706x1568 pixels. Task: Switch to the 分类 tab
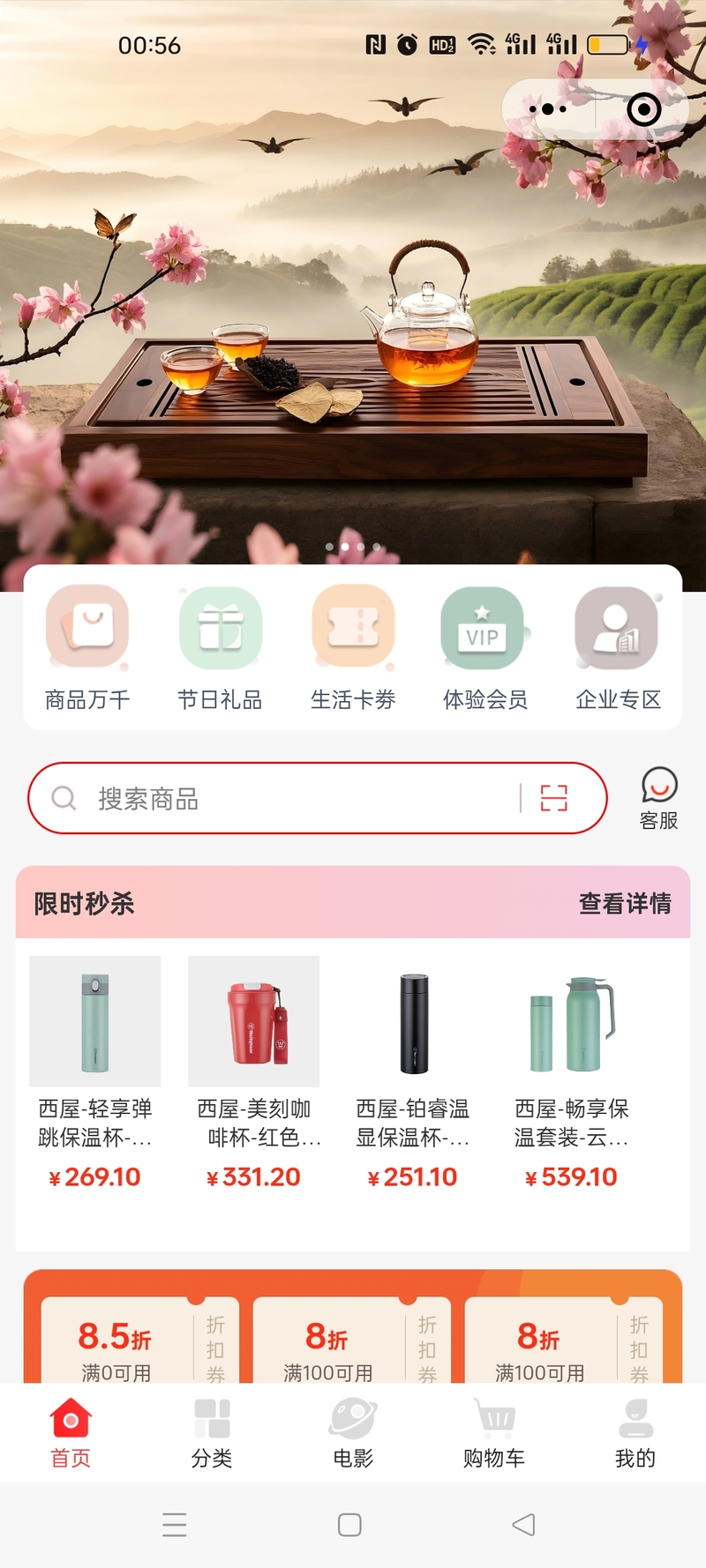click(212, 1433)
